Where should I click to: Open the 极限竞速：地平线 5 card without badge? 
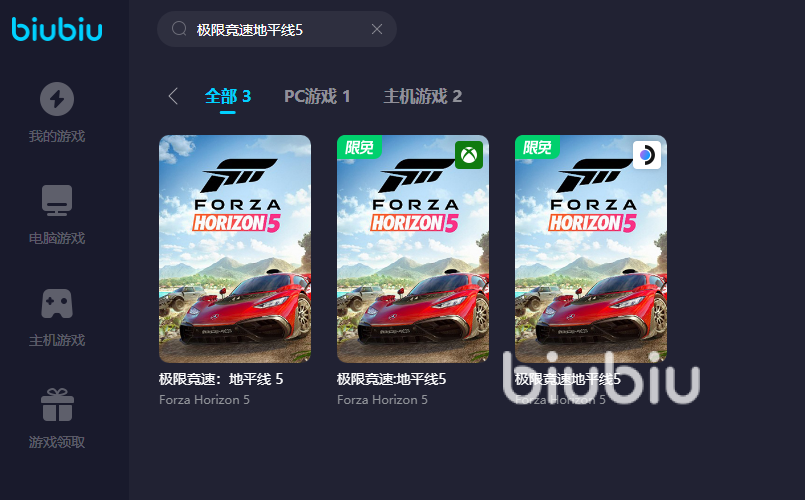[235, 248]
